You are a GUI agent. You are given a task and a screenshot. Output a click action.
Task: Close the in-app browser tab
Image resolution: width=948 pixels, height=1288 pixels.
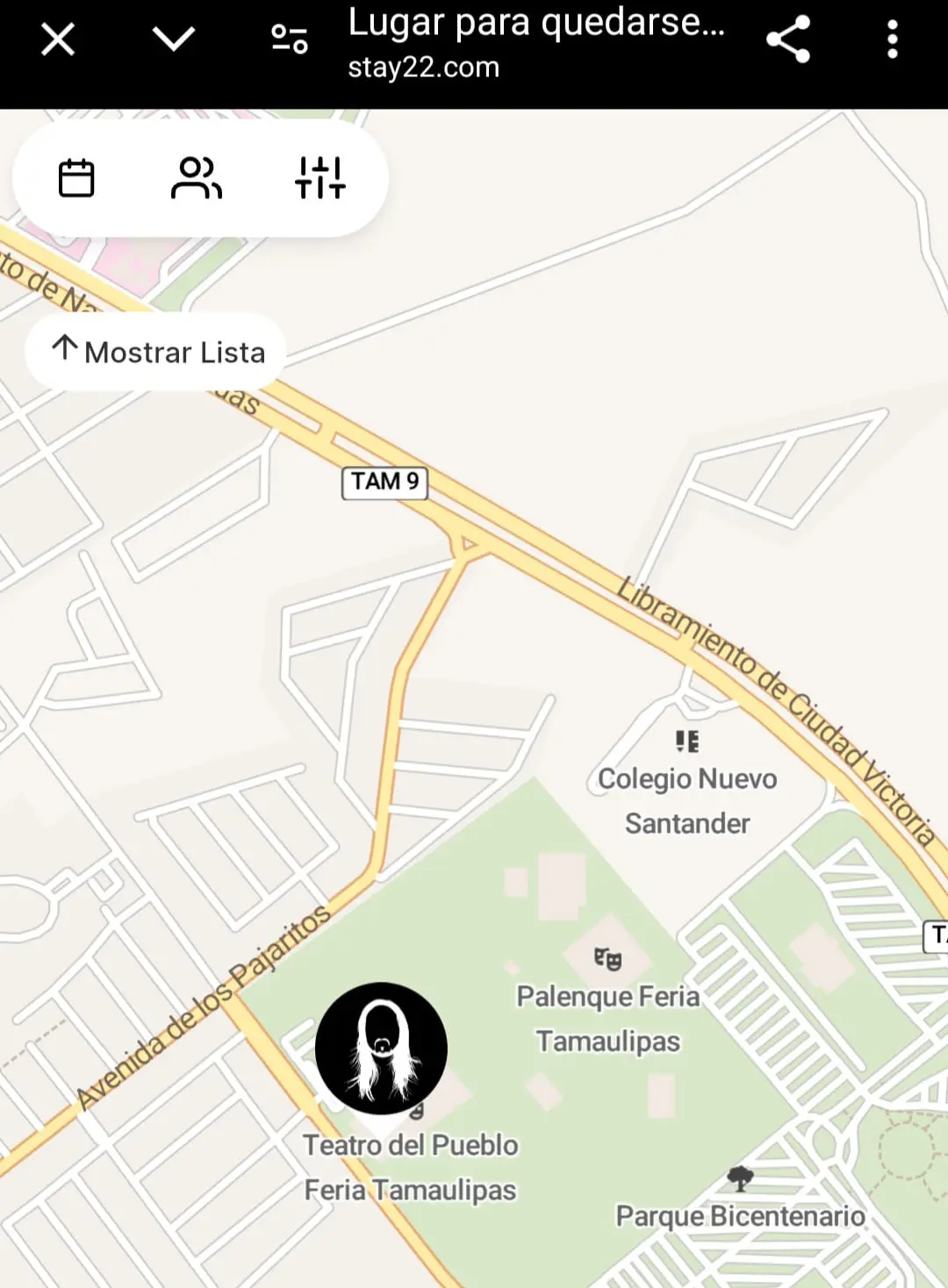(x=58, y=39)
